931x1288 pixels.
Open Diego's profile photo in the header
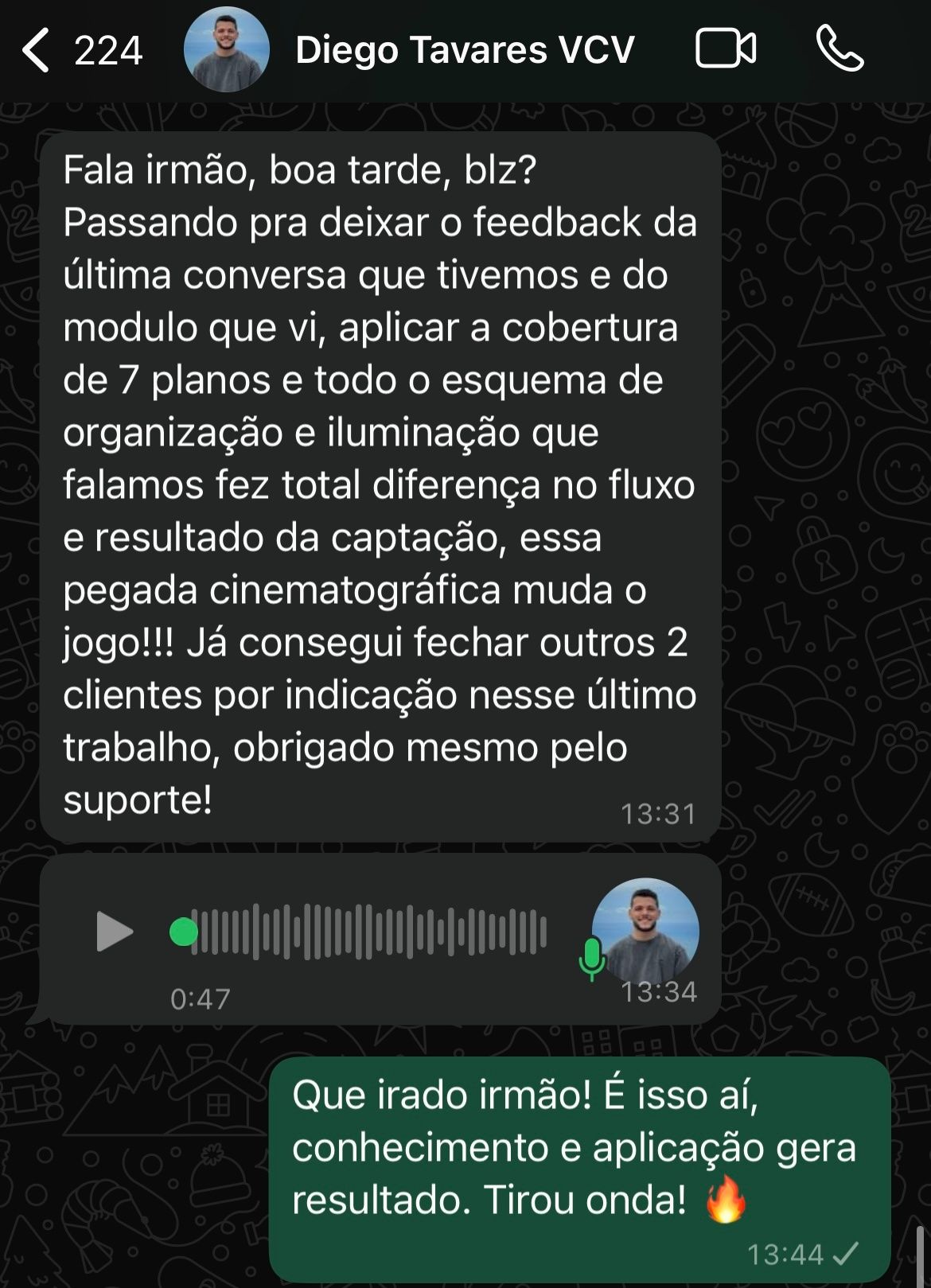point(227,50)
